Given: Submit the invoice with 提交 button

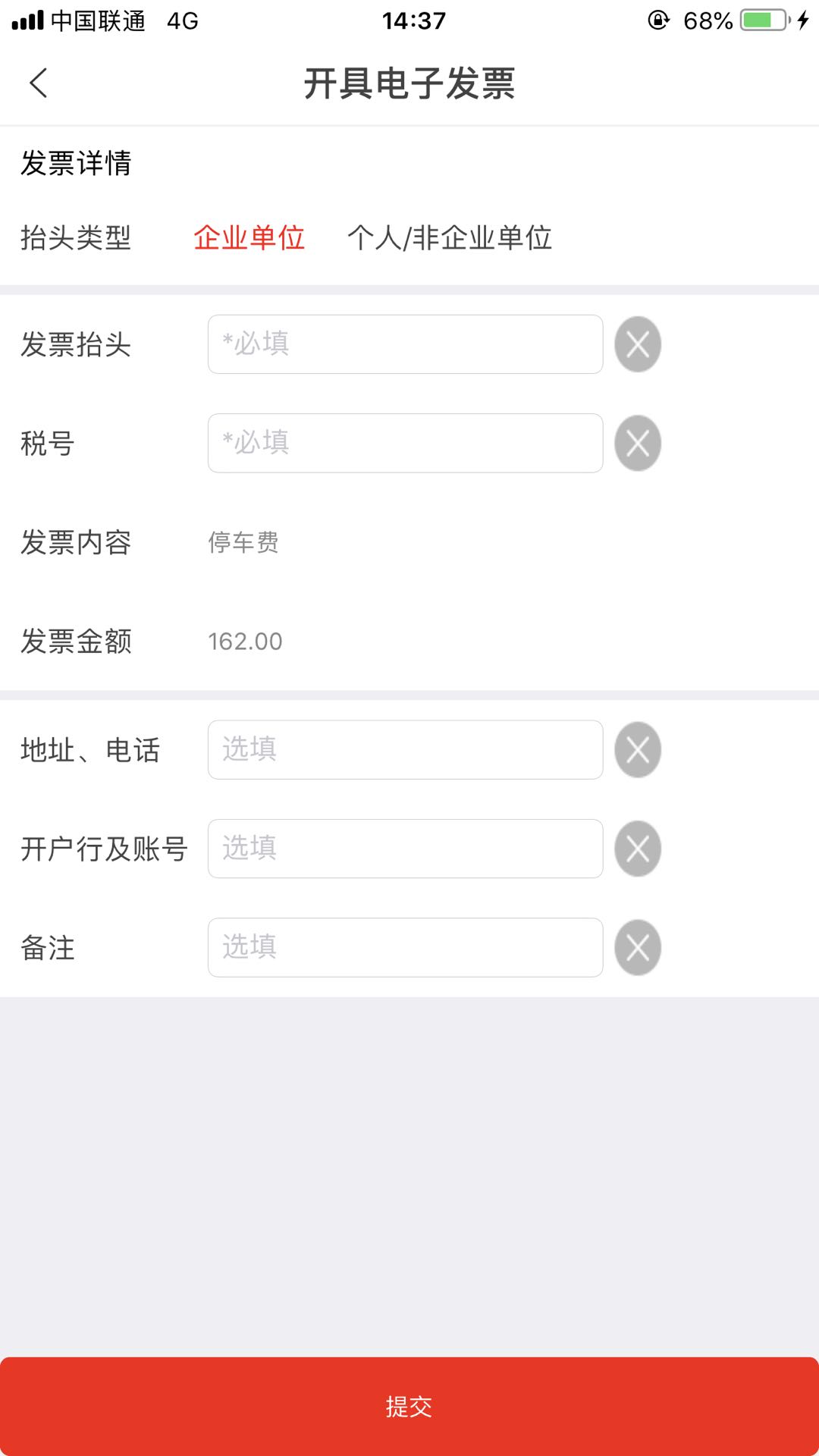Looking at the screenshot, I should (409, 1407).
